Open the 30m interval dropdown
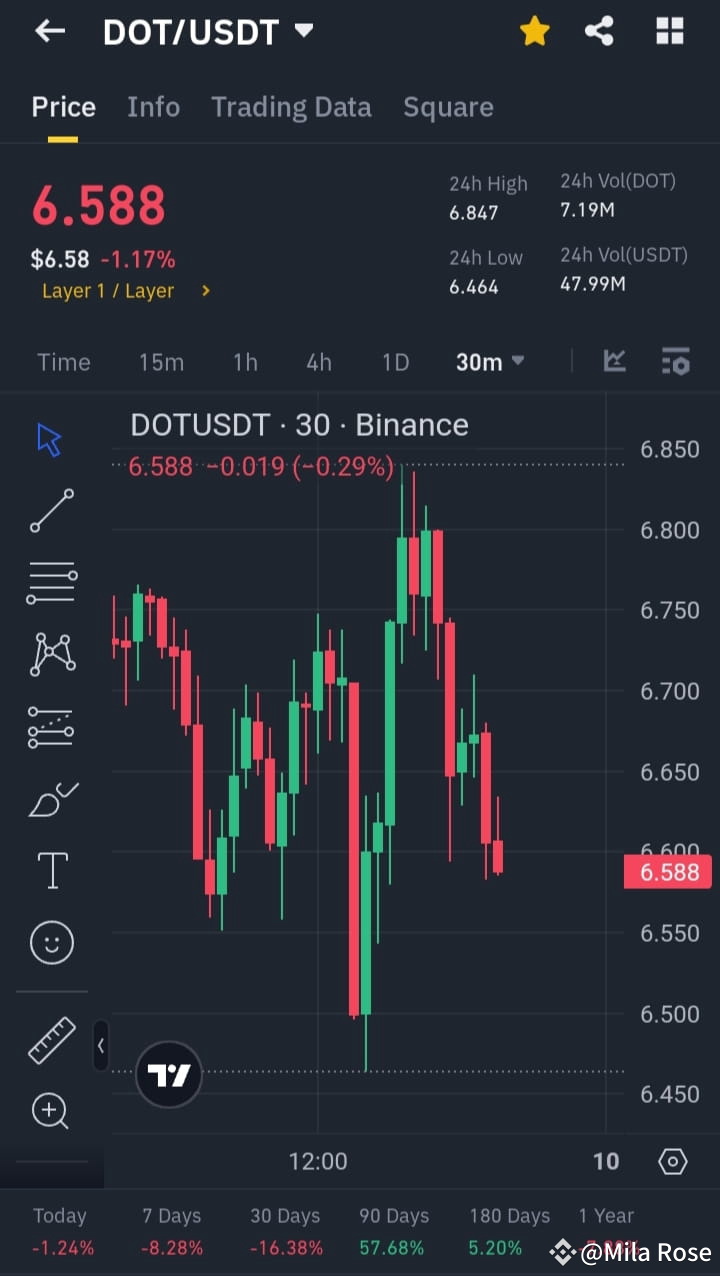This screenshot has width=720, height=1276. pos(489,362)
